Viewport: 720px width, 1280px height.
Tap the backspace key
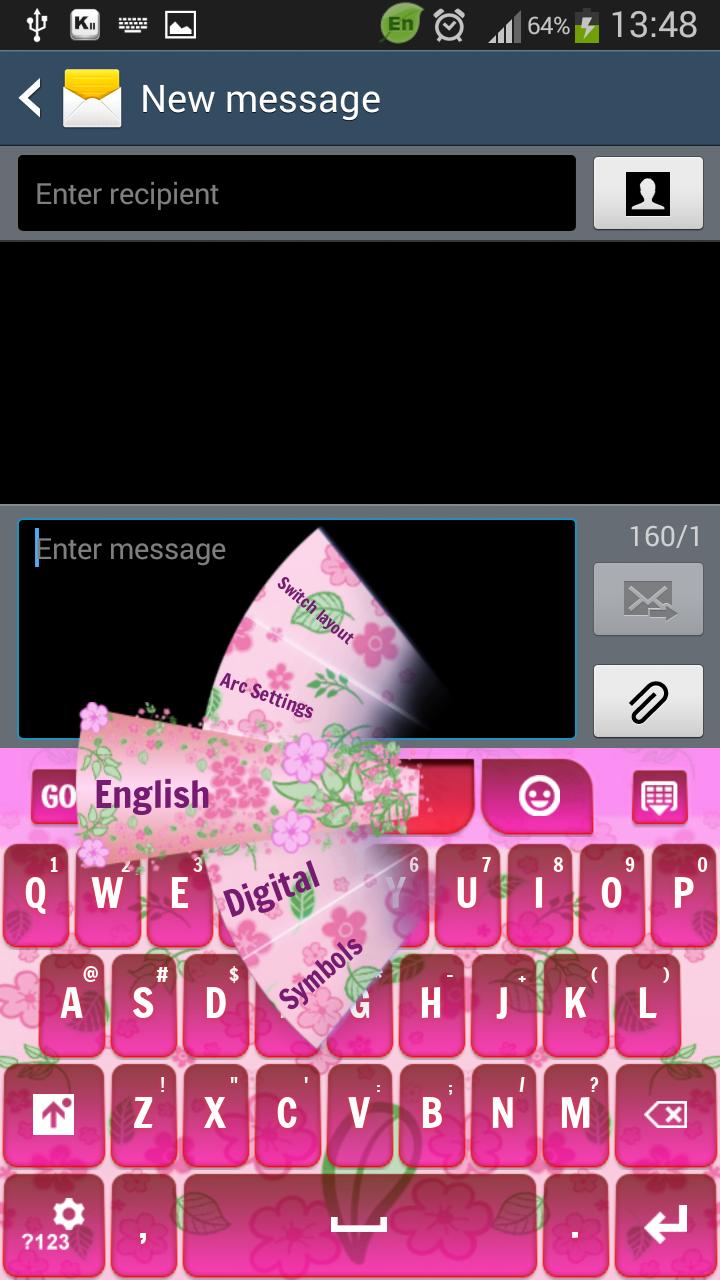665,1114
